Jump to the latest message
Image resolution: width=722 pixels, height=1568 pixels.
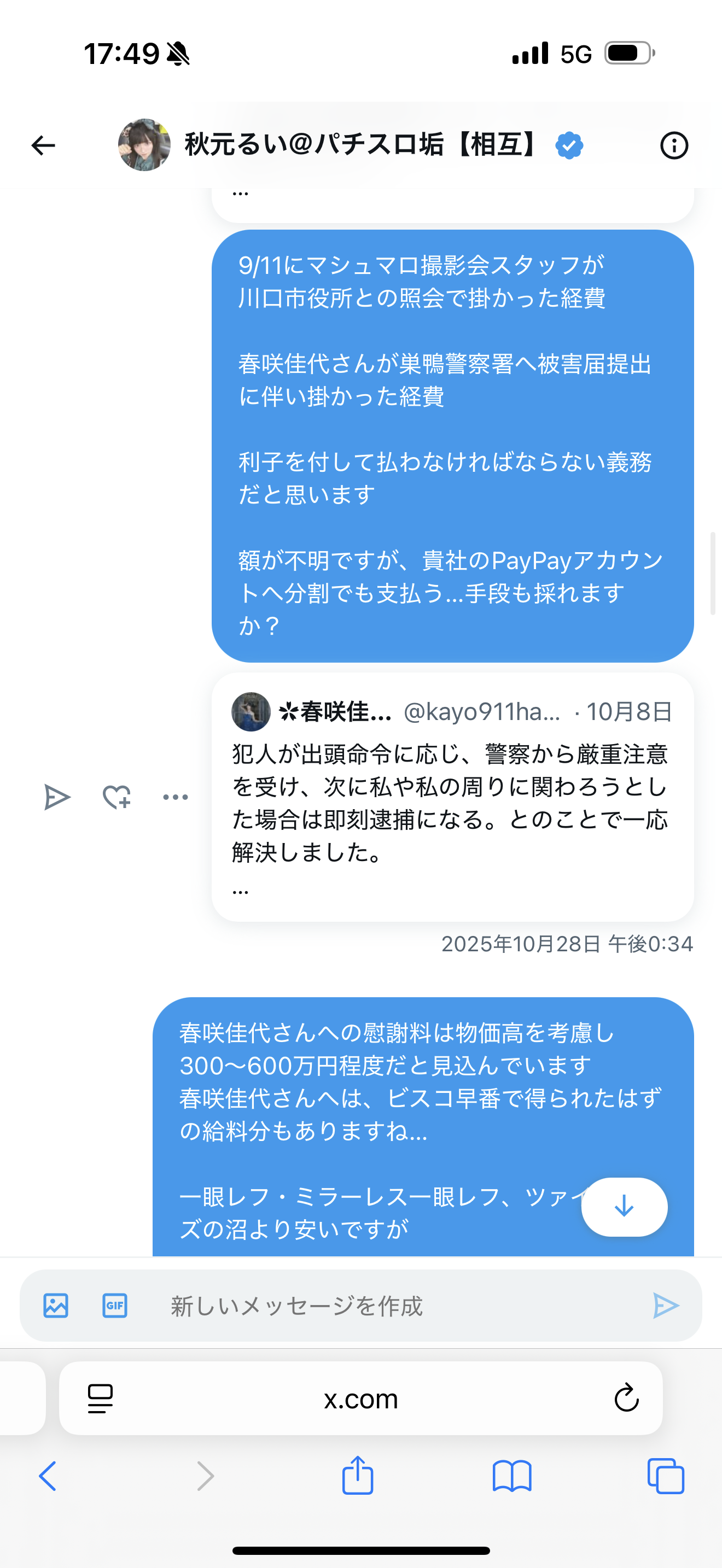coord(624,1207)
